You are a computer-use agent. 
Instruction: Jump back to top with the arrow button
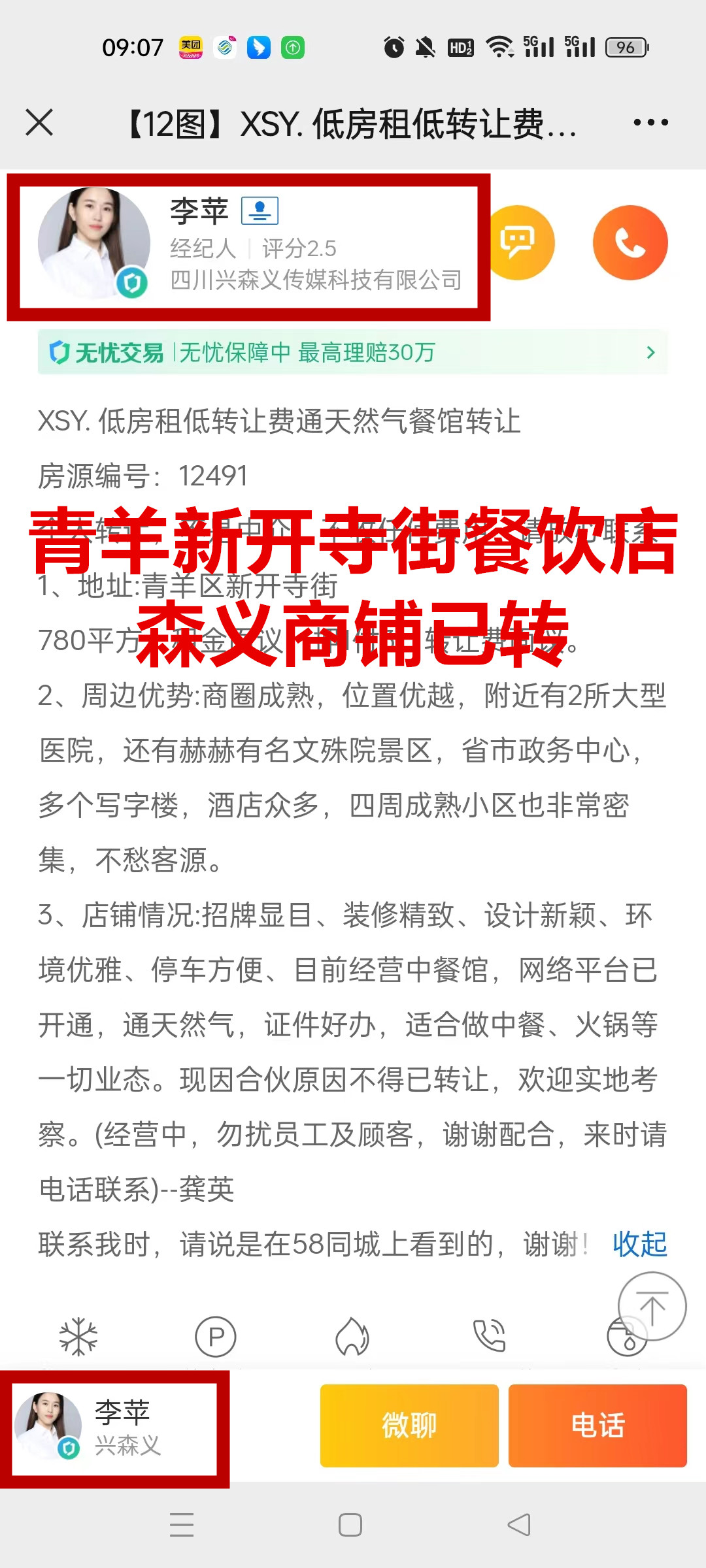(x=652, y=1307)
